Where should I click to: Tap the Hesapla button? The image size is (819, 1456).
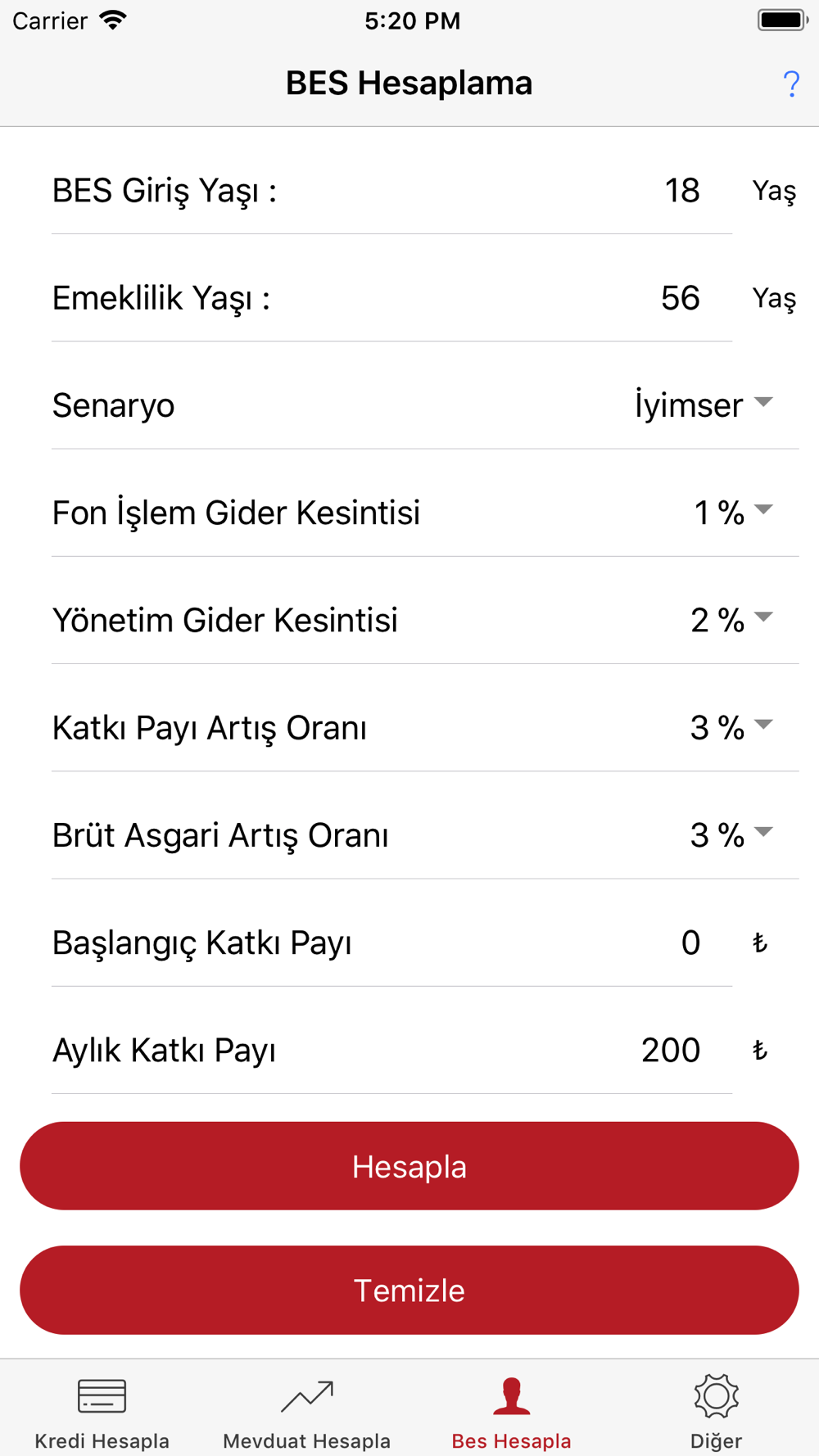point(409,1166)
